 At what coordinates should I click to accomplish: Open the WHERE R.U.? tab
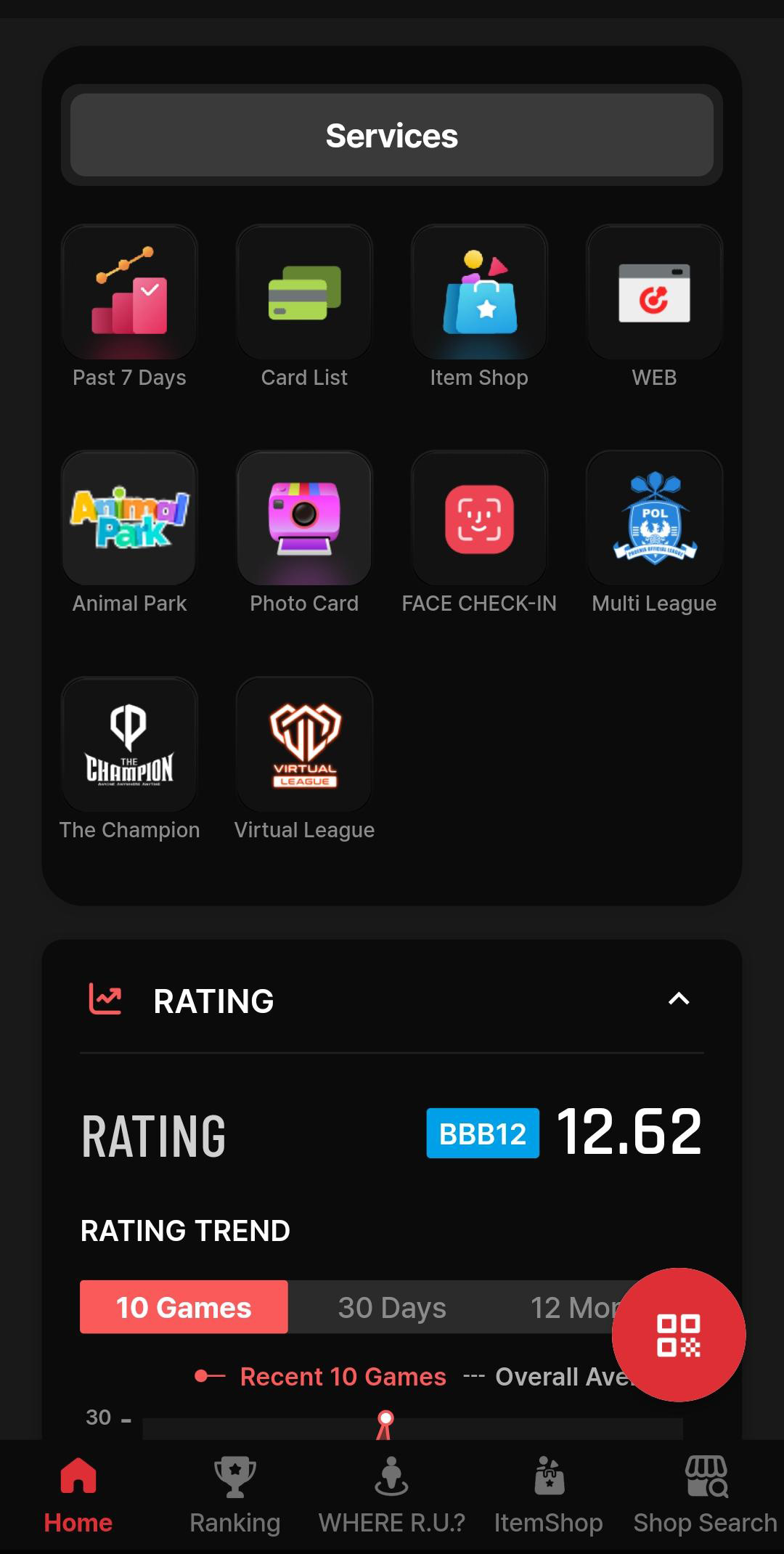(391, 1496)
